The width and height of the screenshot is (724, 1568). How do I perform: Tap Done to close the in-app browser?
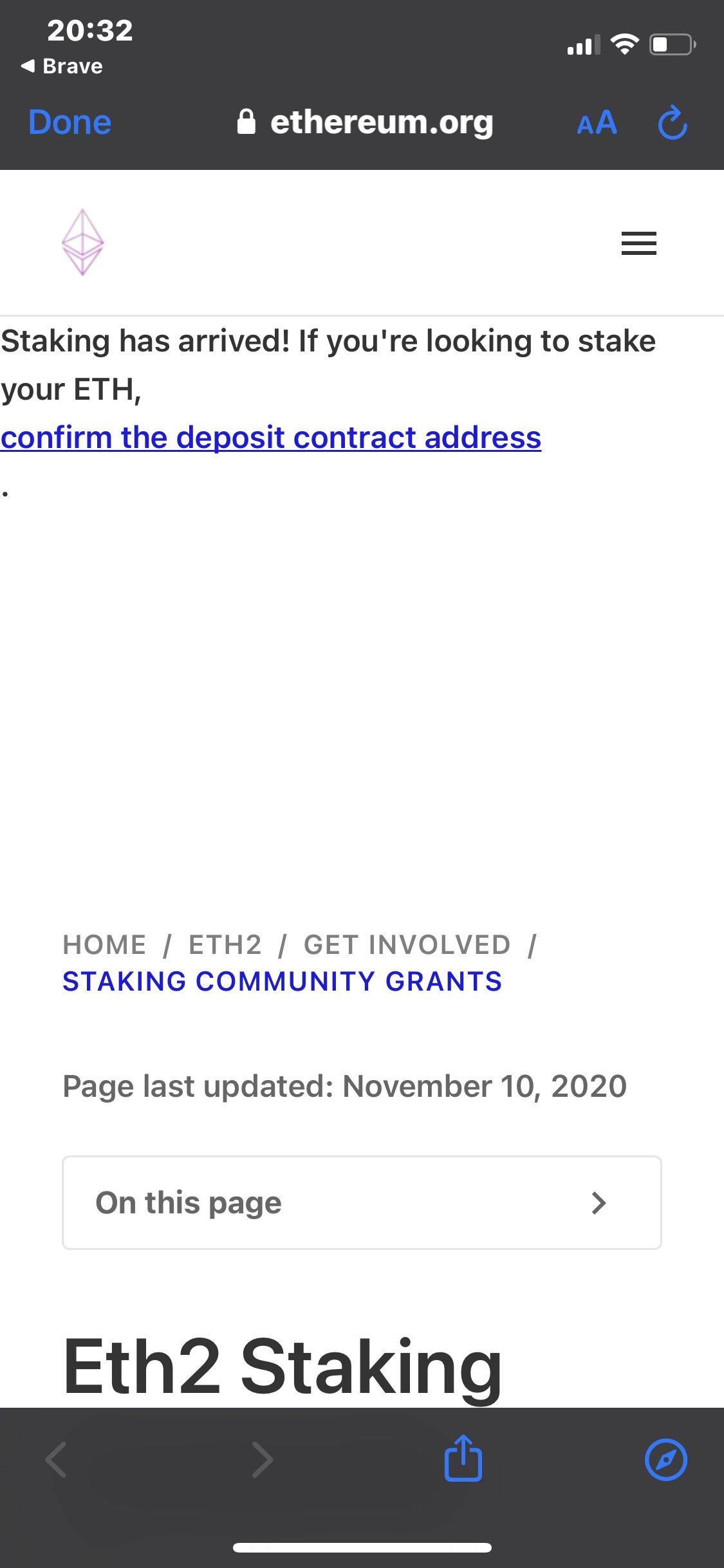tap(70, 122)
